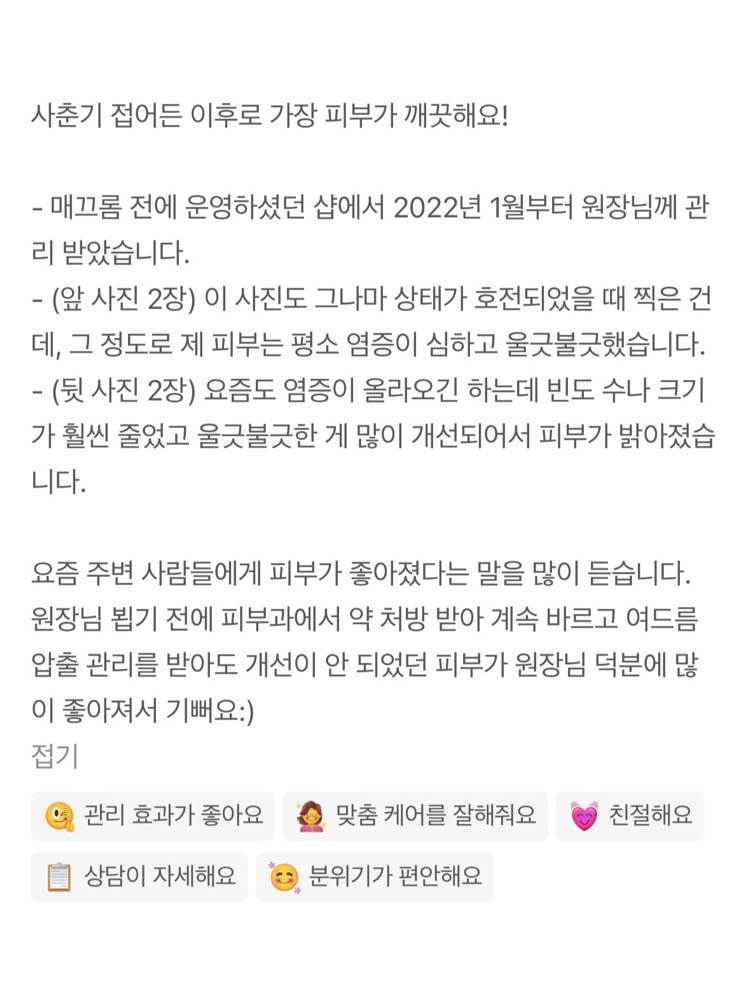
Task: Click the clipboard emoji on 상담이 자세해요 chip
Action: [x=60, y=877]
